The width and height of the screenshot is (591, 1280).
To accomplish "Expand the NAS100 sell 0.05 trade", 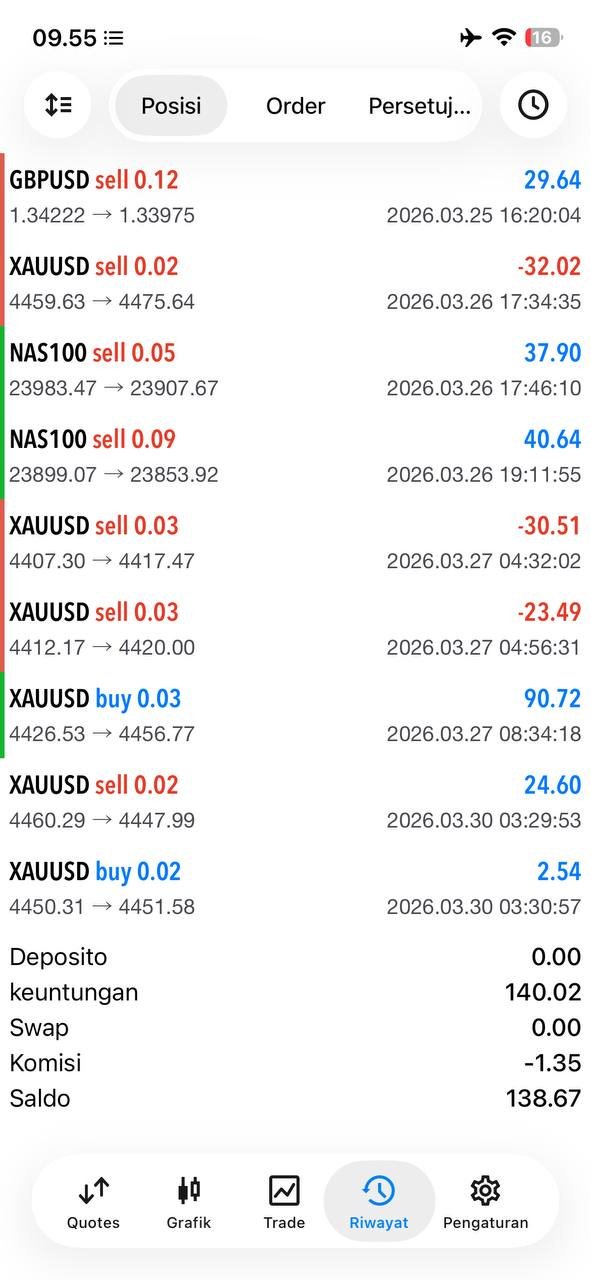I will (295, 370).
